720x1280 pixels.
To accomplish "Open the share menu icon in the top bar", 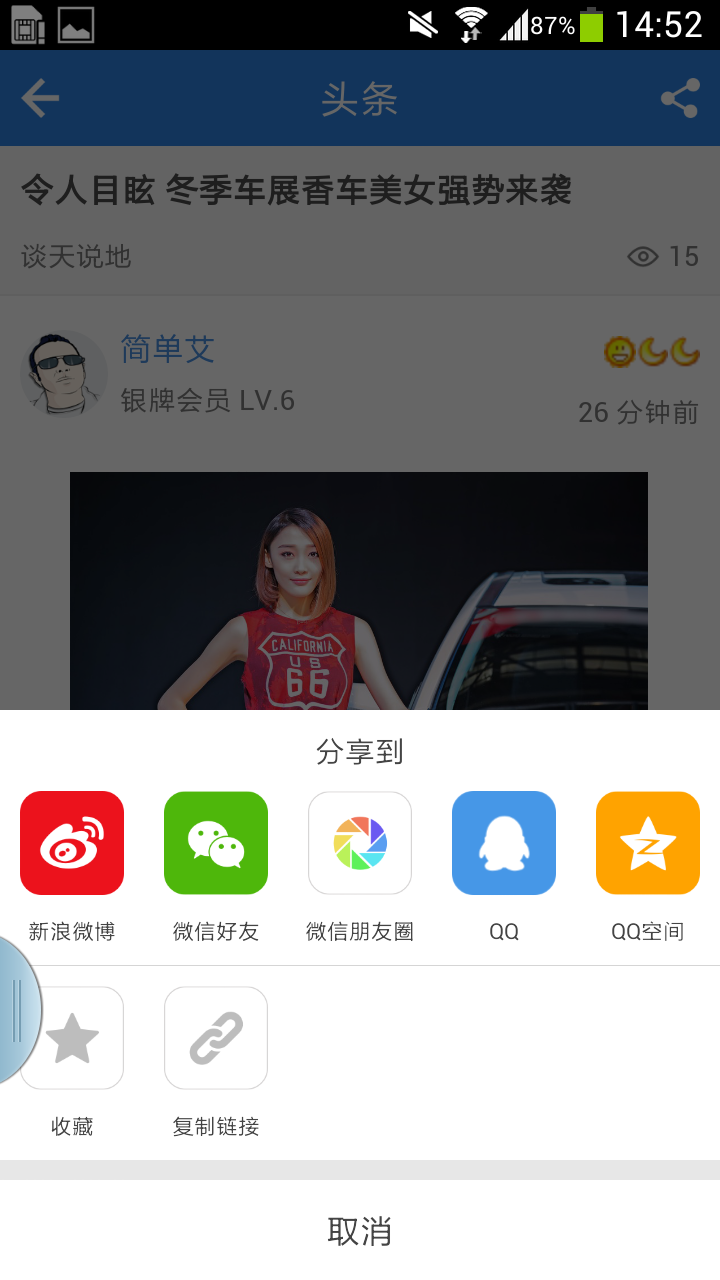I will 679,97.
